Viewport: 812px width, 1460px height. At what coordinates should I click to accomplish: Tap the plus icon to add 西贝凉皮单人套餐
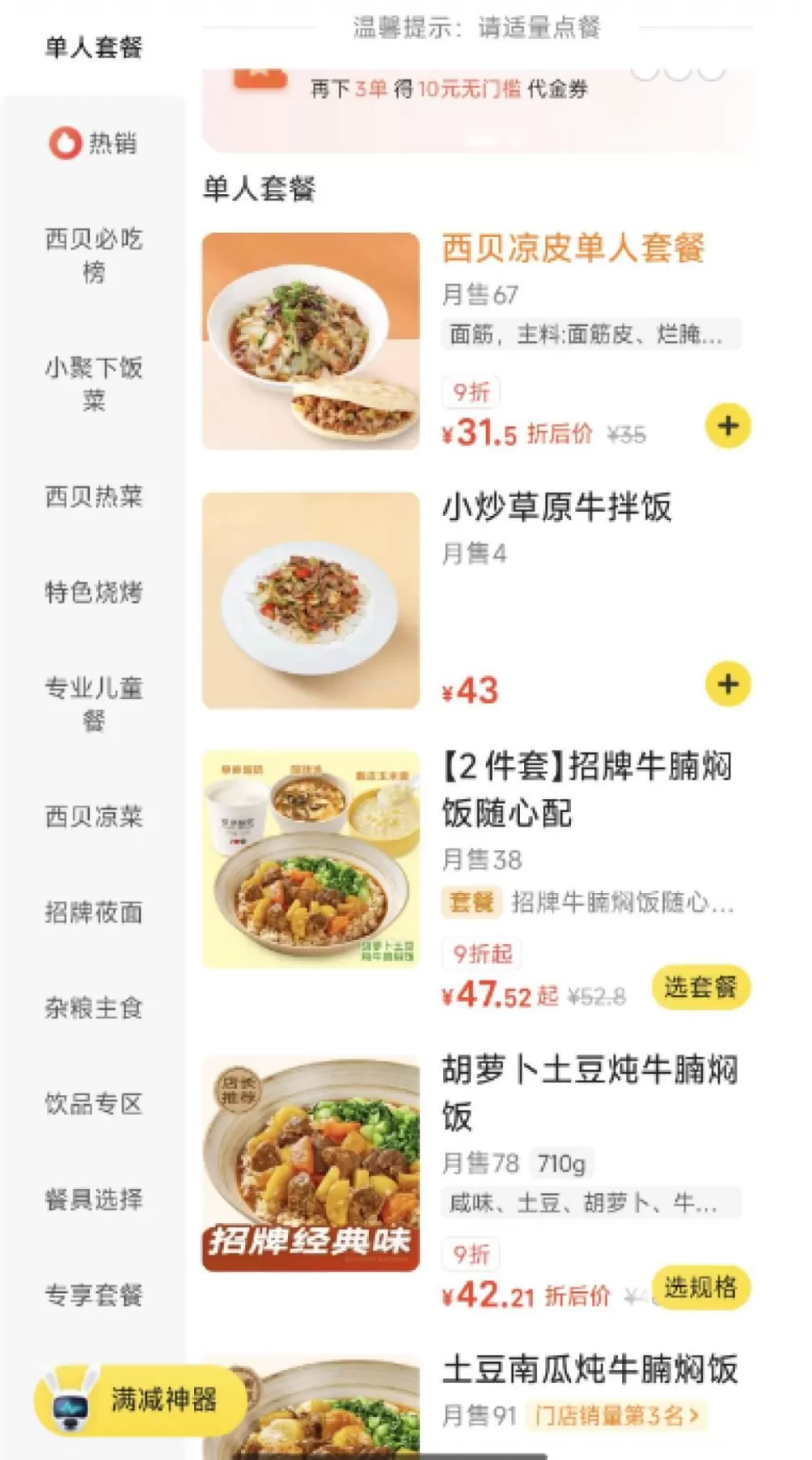point(729,424)
